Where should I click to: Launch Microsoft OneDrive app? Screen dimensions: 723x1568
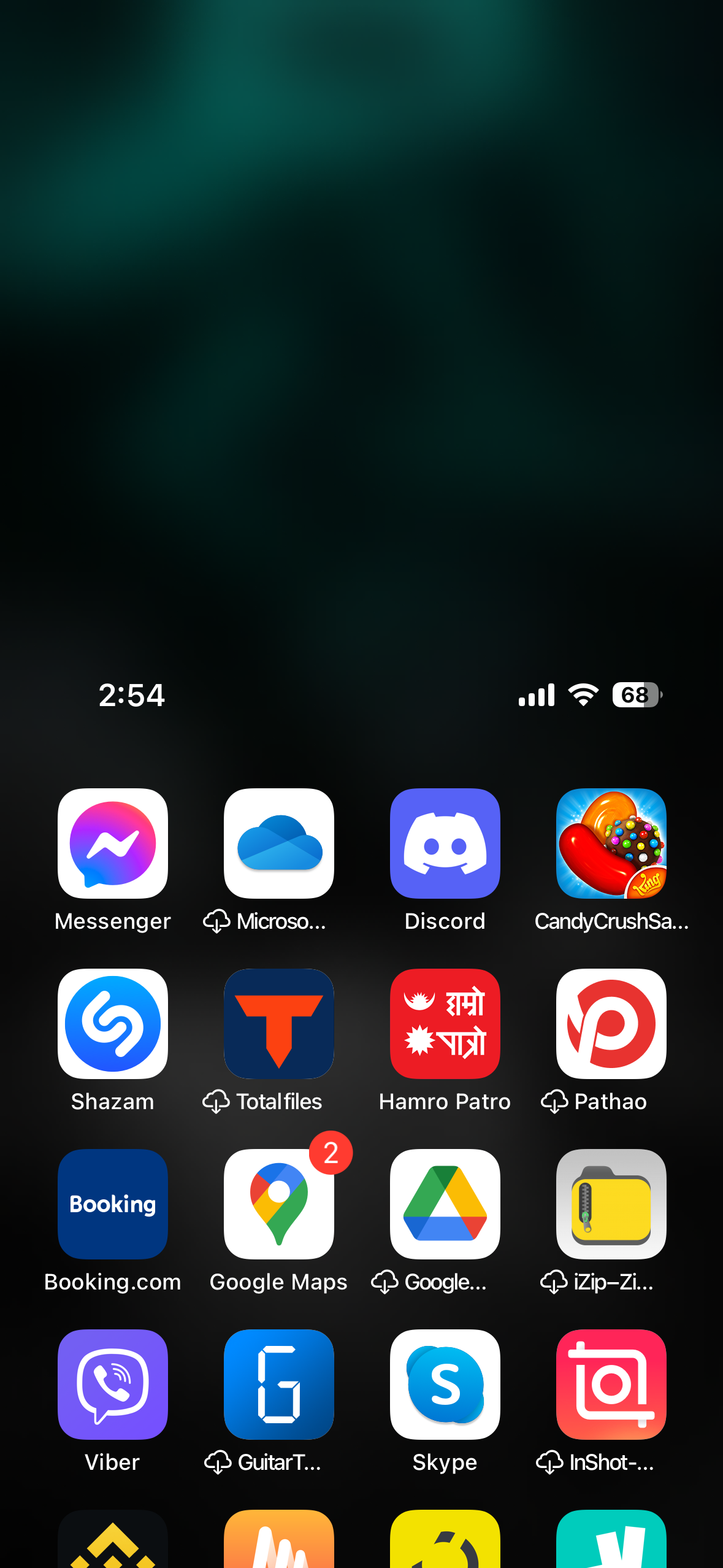(279, 844)
